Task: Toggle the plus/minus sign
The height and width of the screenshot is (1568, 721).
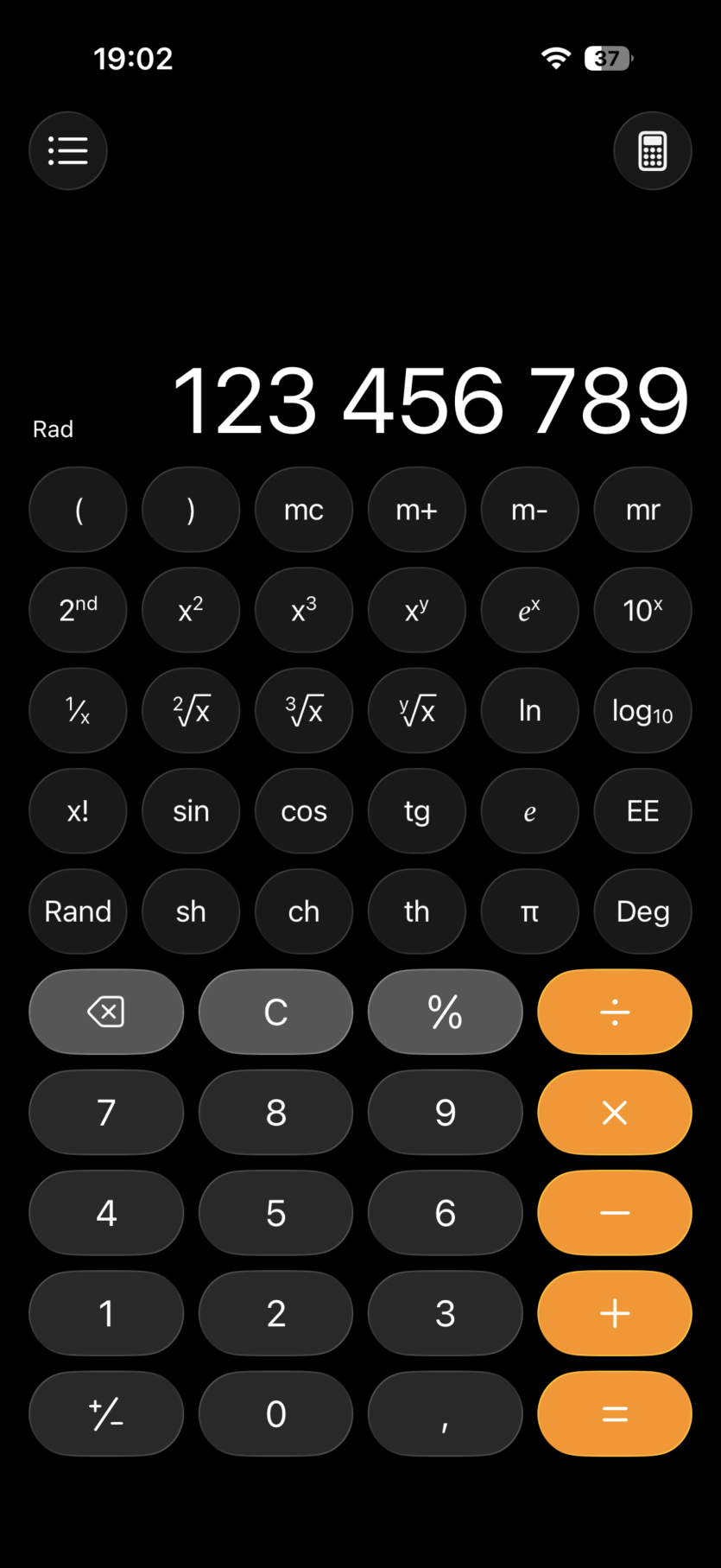Action: (106, 1413)
